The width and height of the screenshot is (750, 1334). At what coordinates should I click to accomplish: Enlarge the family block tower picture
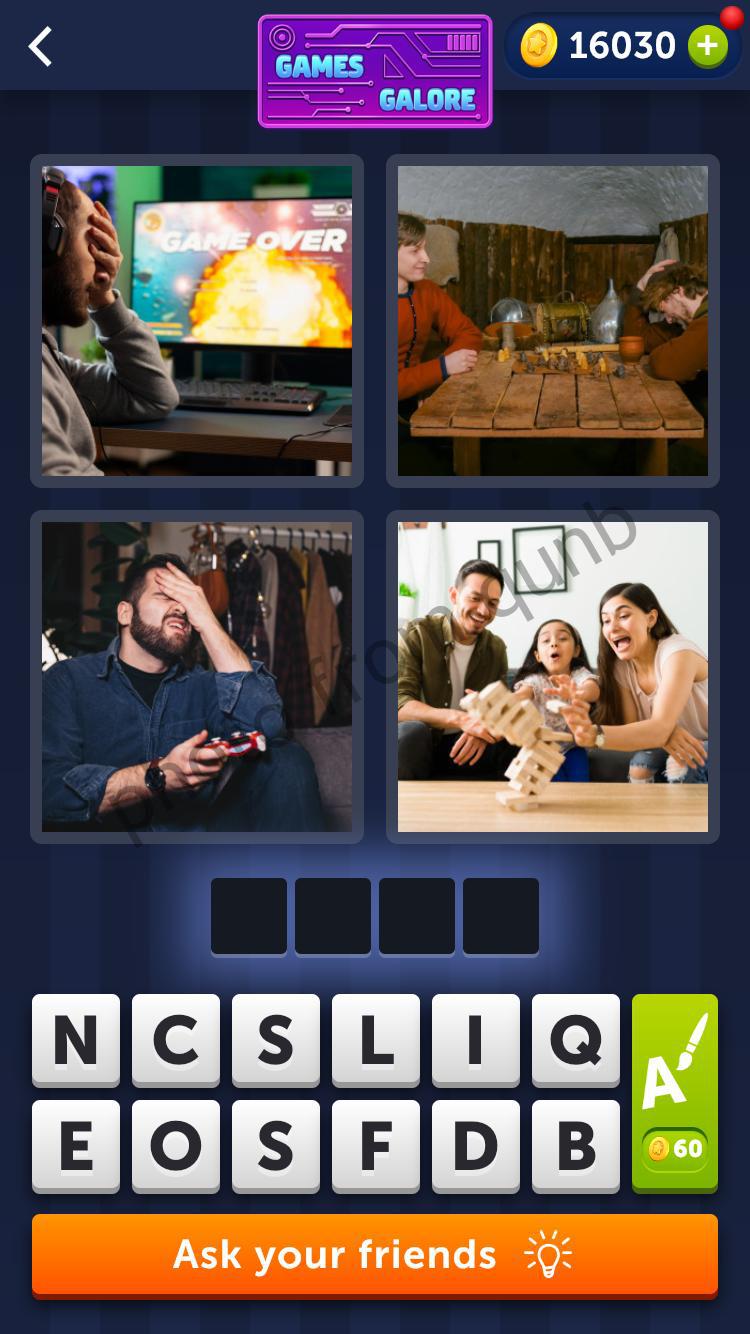553,677
